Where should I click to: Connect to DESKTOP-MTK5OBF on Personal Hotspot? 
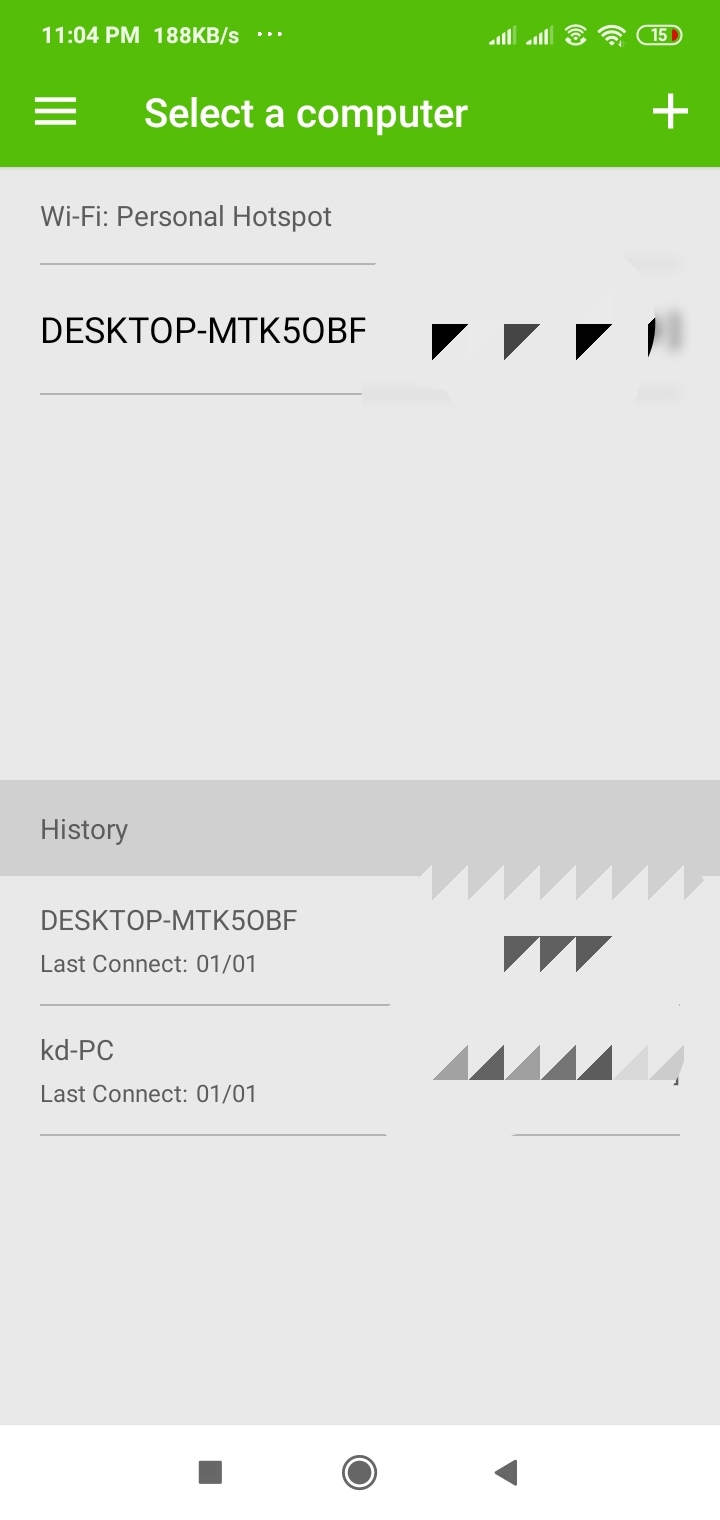click(x=204, y=331)
